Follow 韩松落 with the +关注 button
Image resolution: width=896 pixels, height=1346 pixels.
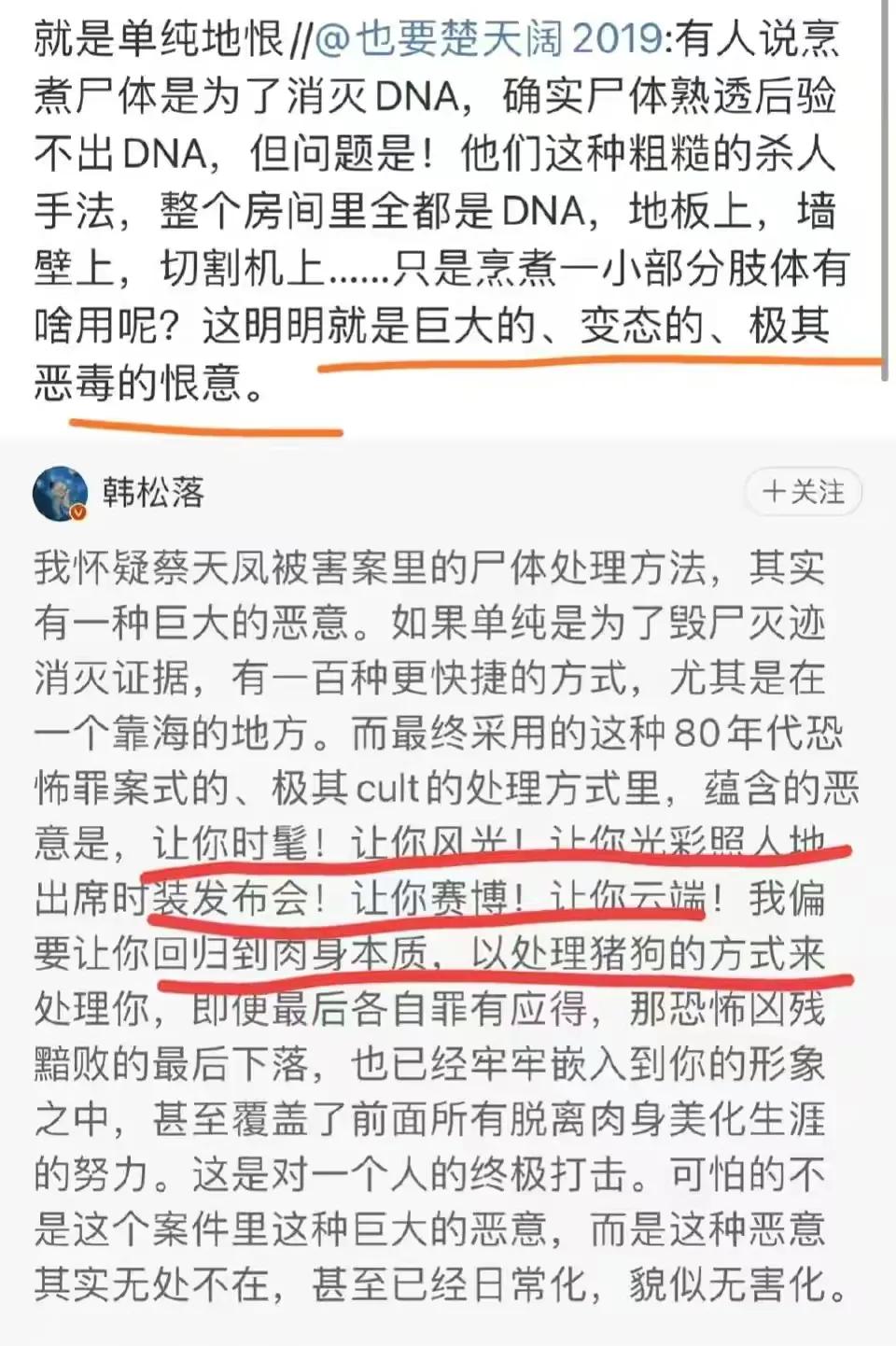pyautogui.click(x=803, y=492)
